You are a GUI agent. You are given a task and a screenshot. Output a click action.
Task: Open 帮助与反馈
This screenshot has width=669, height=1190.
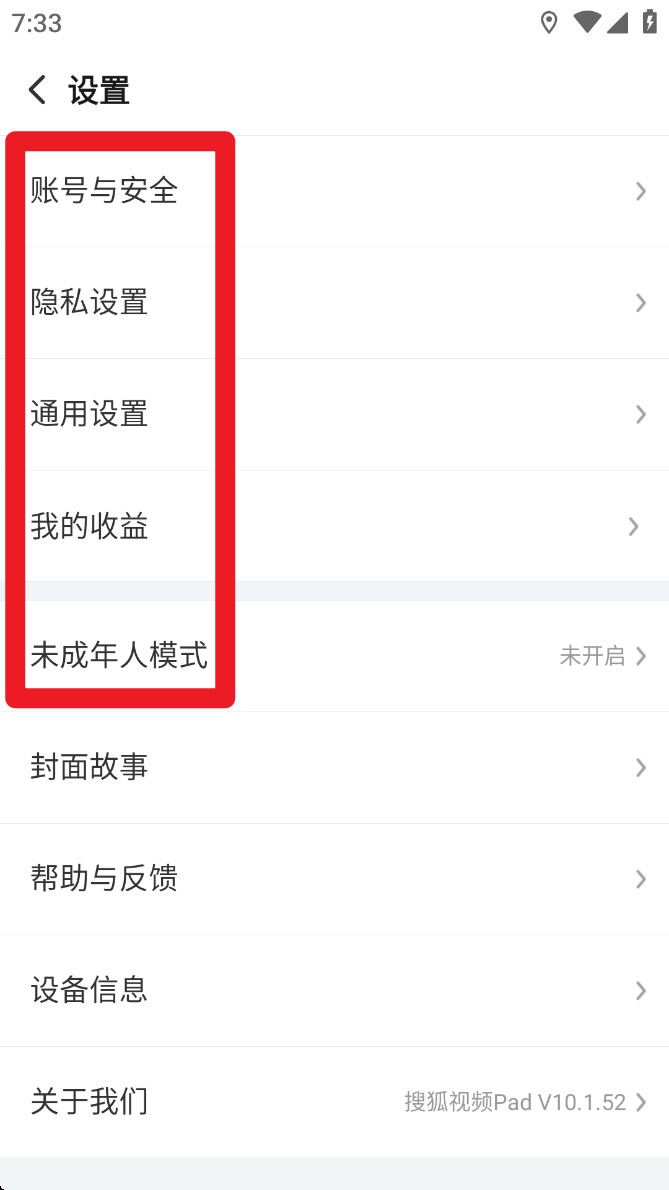pyautogui.click(x=334, y=879)
